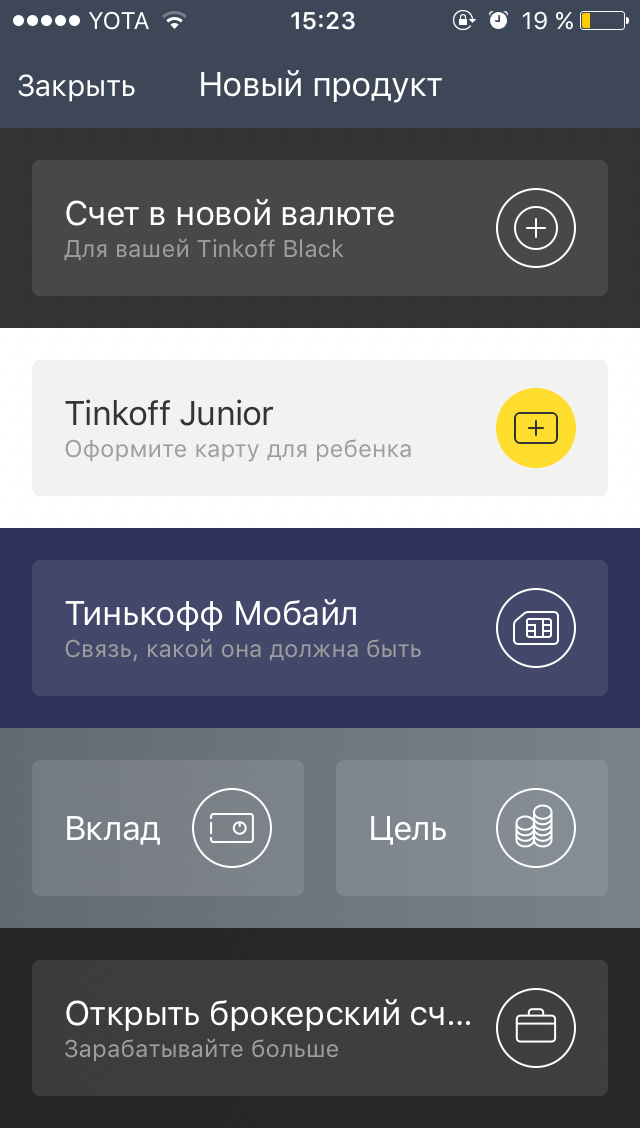Viewport: 640px width, 1136px height.
Task: Open Открыть брокерский счет card
Action: (x=320, y=1028)
